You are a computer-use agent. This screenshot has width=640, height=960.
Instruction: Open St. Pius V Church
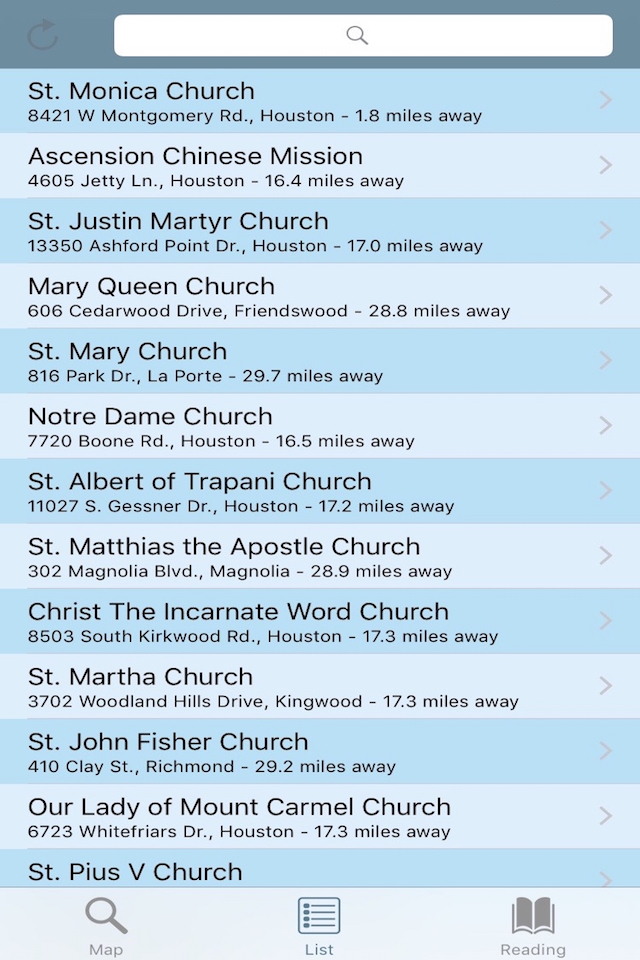pyautogui.click(x=320, y=870)
